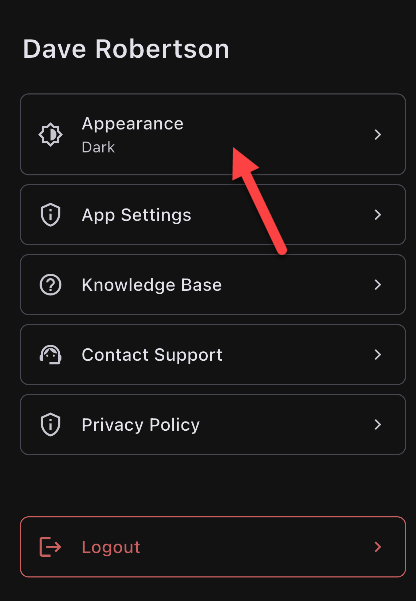View the Privacy Policy
The image size is (416, 601).
(x=213, y=424)
